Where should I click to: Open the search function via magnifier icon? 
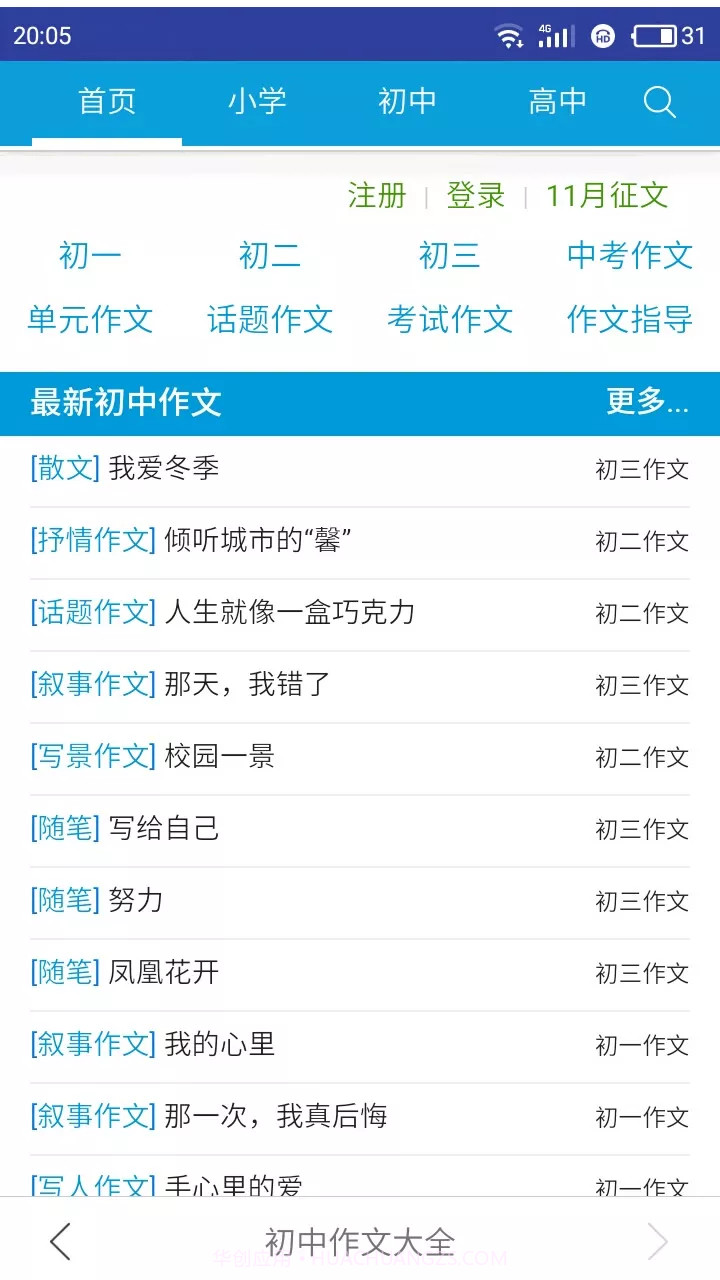tap(659, 102)
